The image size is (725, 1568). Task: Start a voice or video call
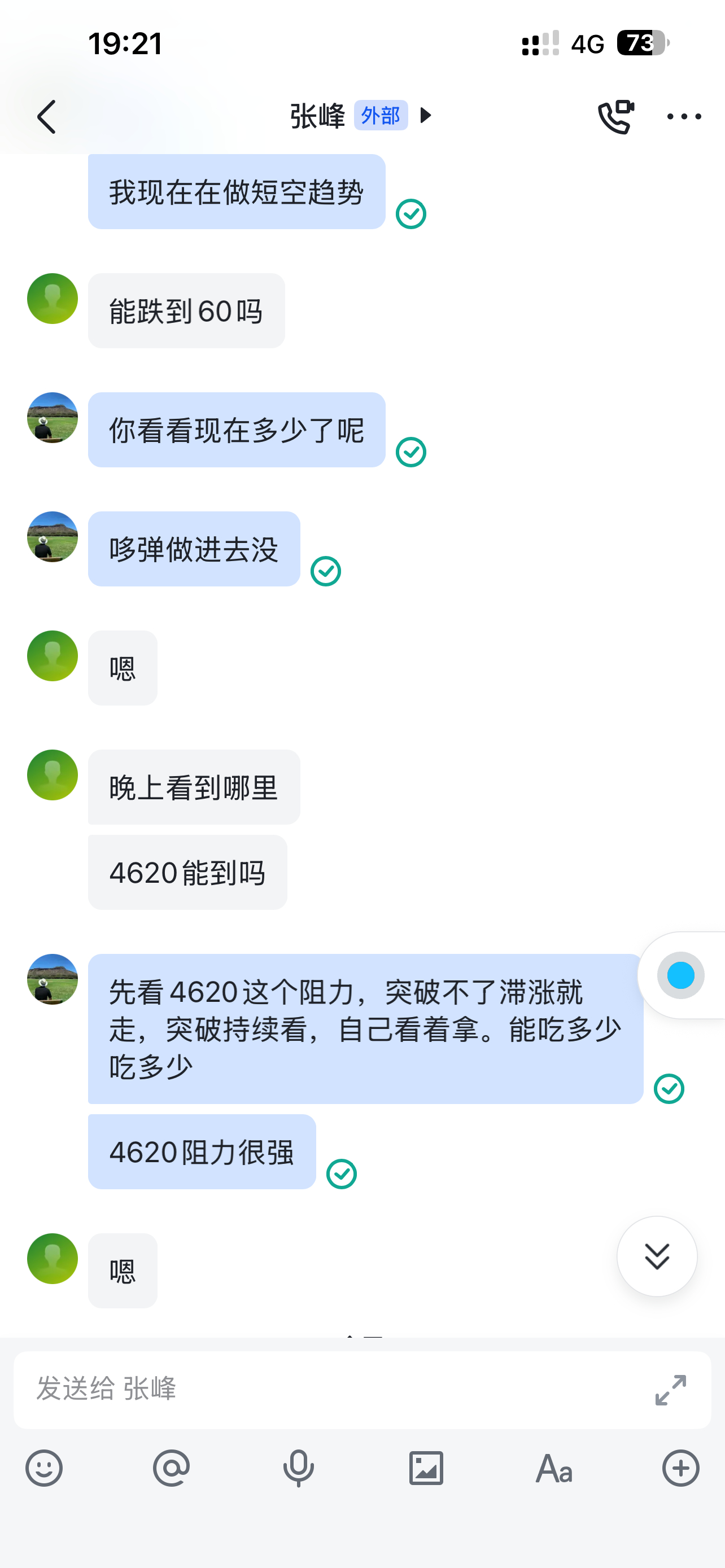pos(615,116)
